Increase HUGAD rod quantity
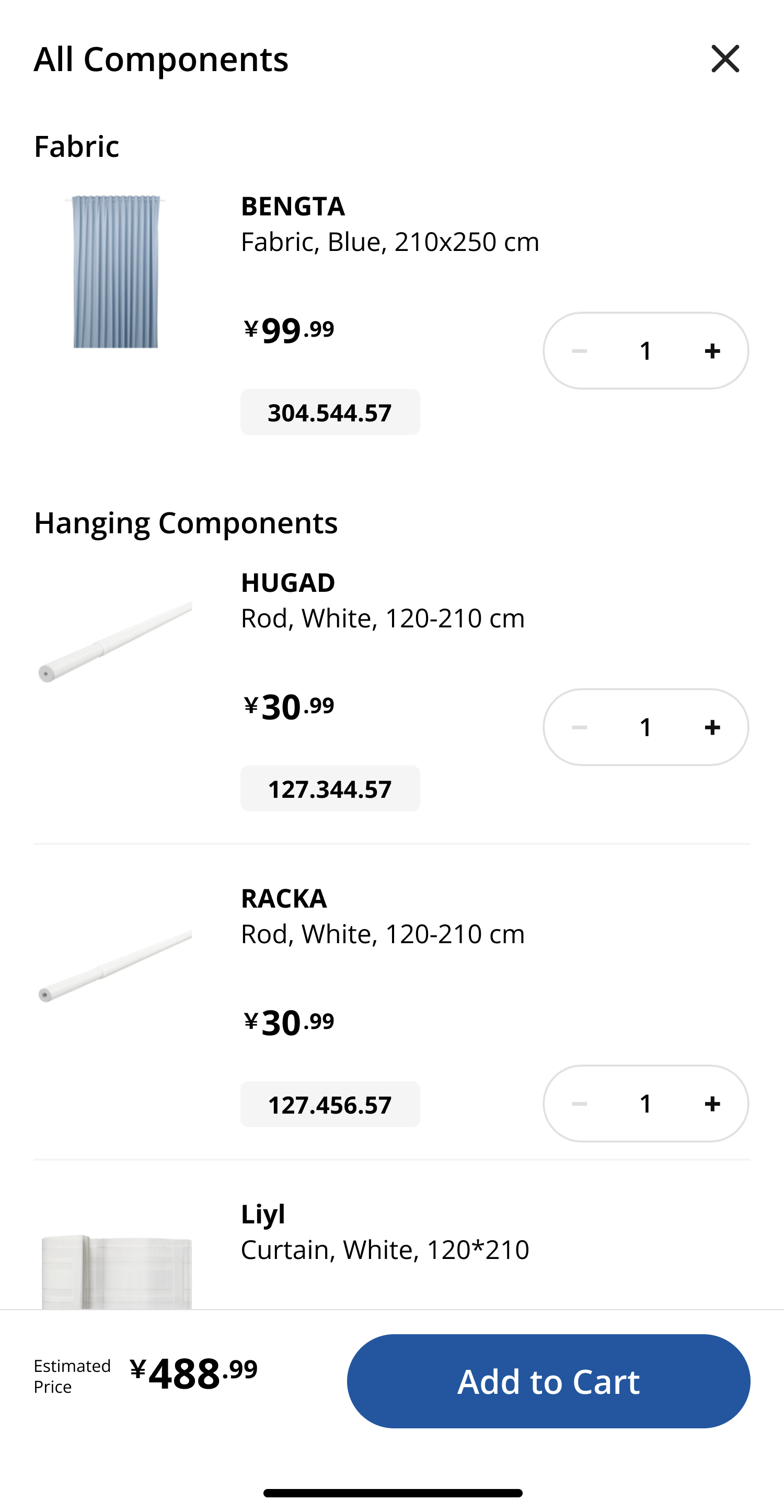The height and width of the screenshot is (1512, 784). click(712, 727)
